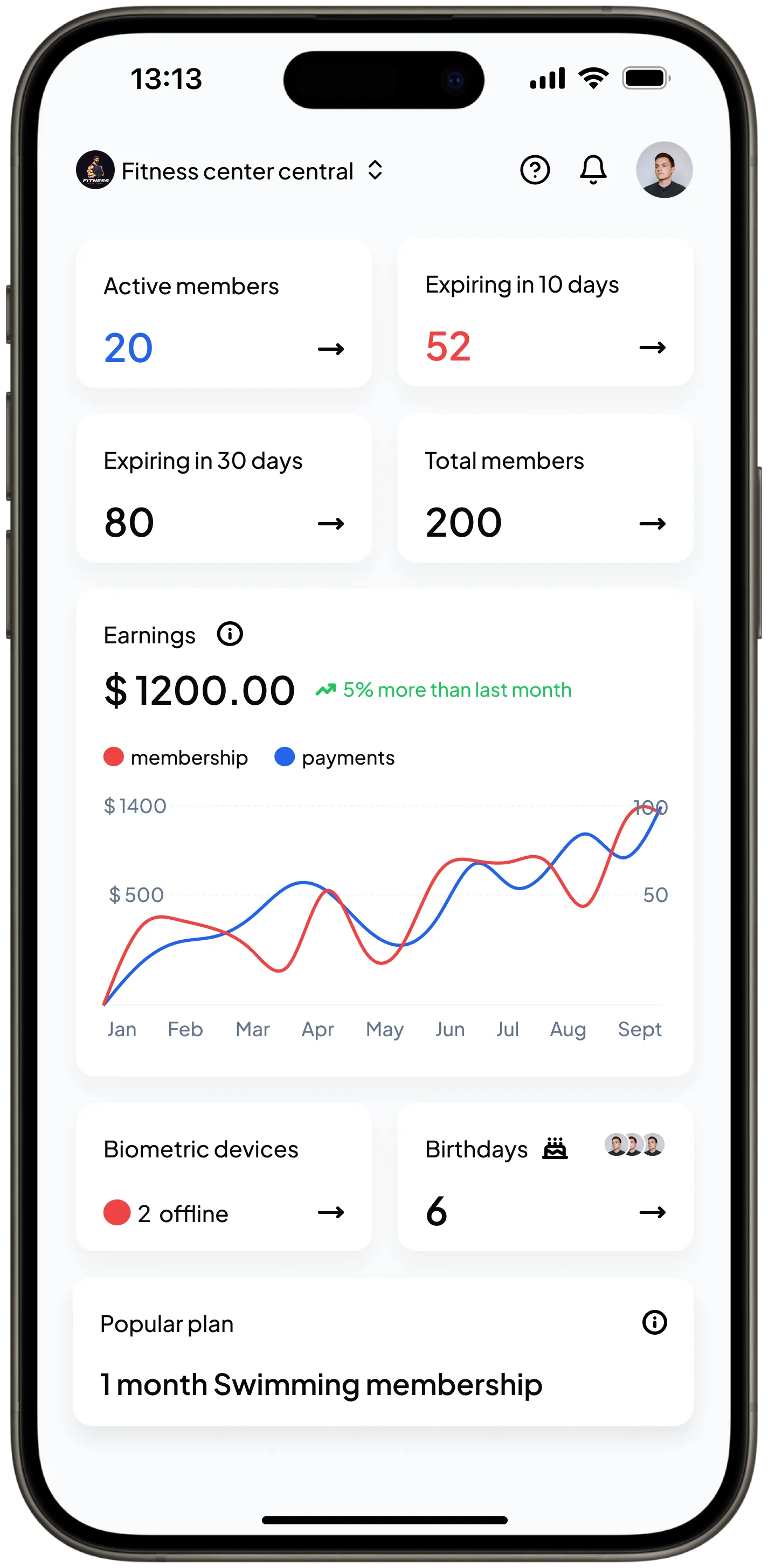The height and width of the screenshot is (1568, 768).
Task: Open the Total members card
Action: pos(545,489)
